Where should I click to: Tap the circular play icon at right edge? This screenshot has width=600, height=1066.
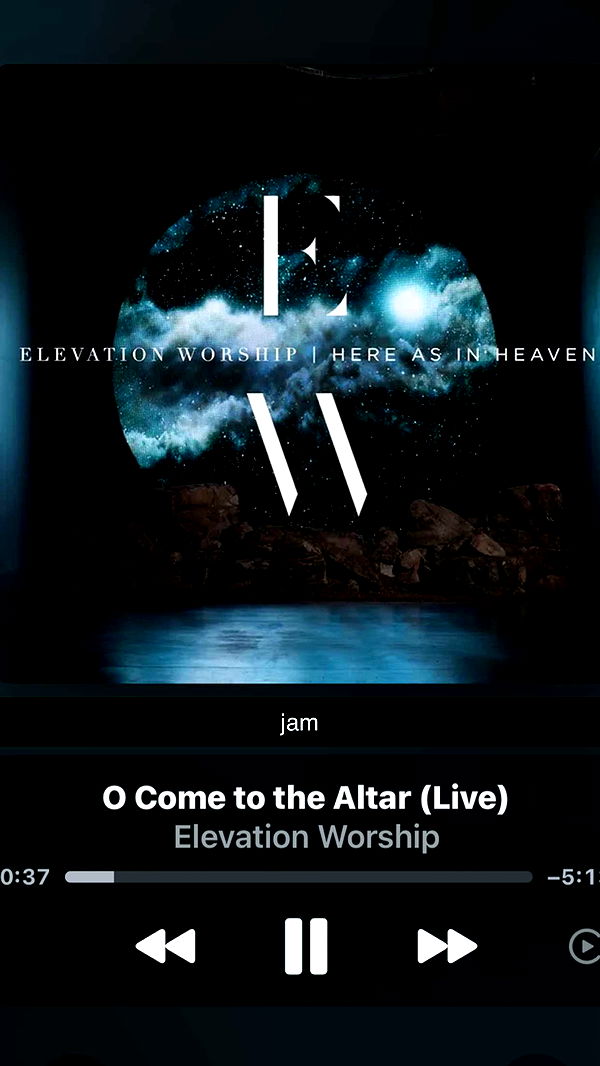[585, 945]
